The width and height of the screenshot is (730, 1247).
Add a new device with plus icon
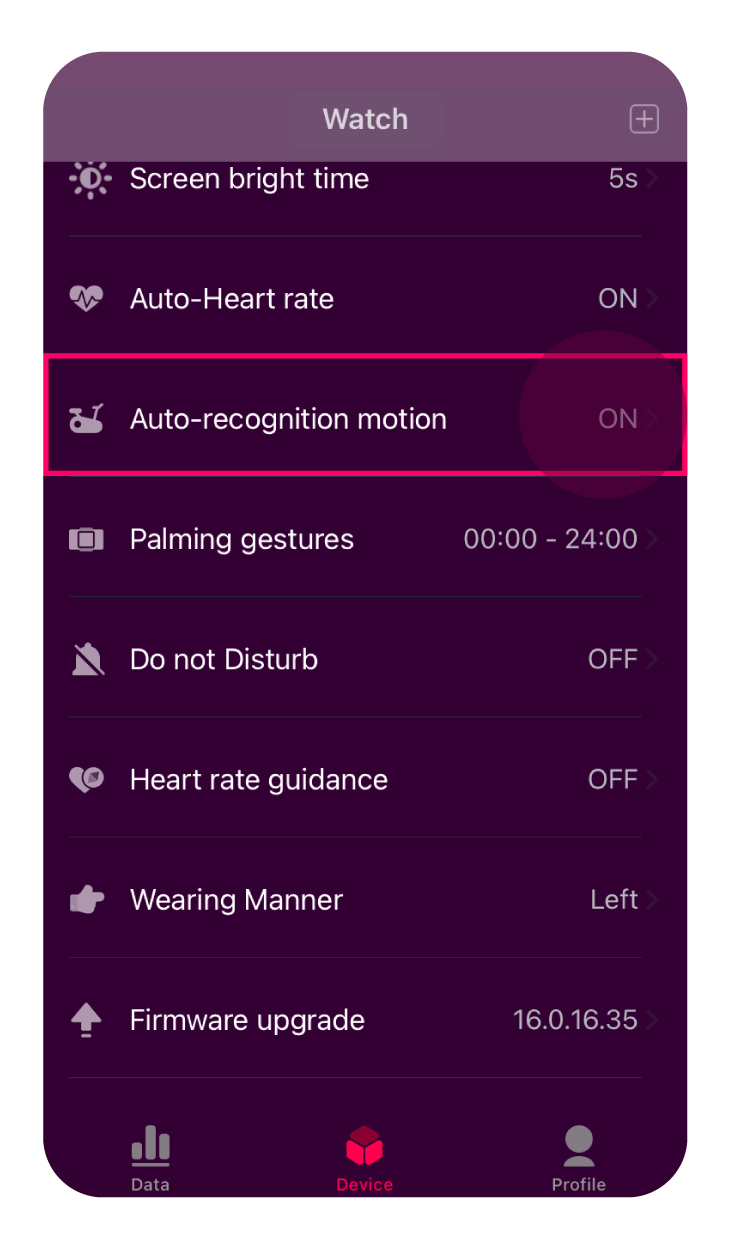pyautogui.click(x=644, y=119)
